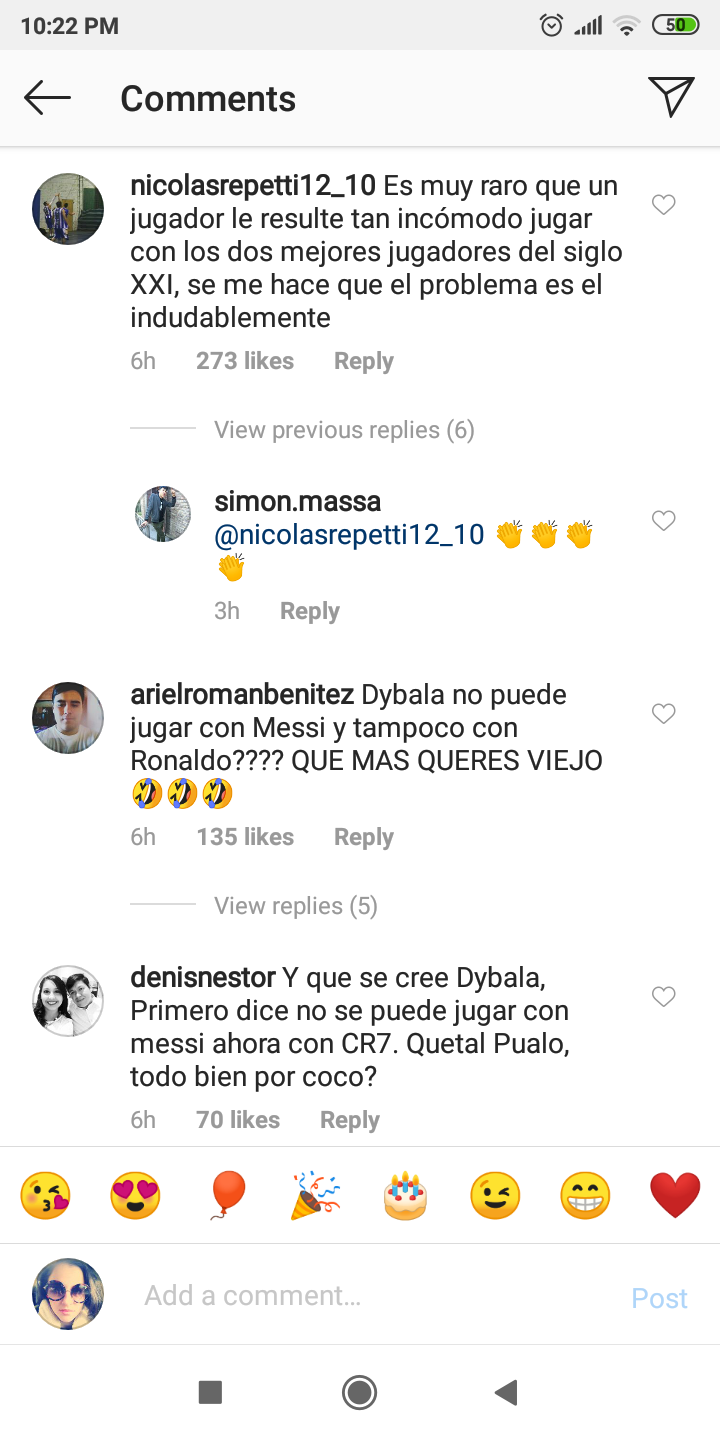Expand View previous replies (6)
This screenshot has width=720, height=1440.
pos(343,430)
